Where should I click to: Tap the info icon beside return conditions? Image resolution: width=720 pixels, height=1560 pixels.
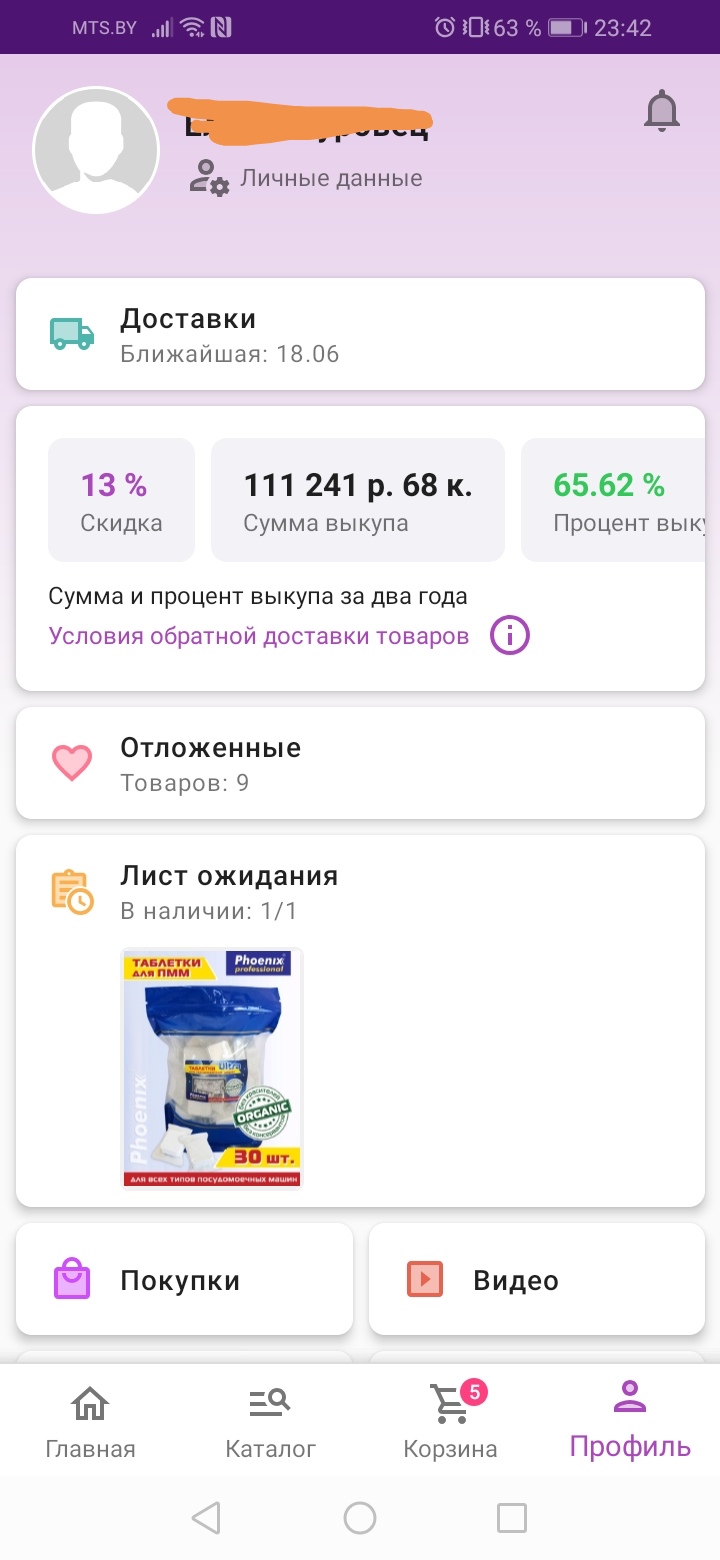pos(510,636)
